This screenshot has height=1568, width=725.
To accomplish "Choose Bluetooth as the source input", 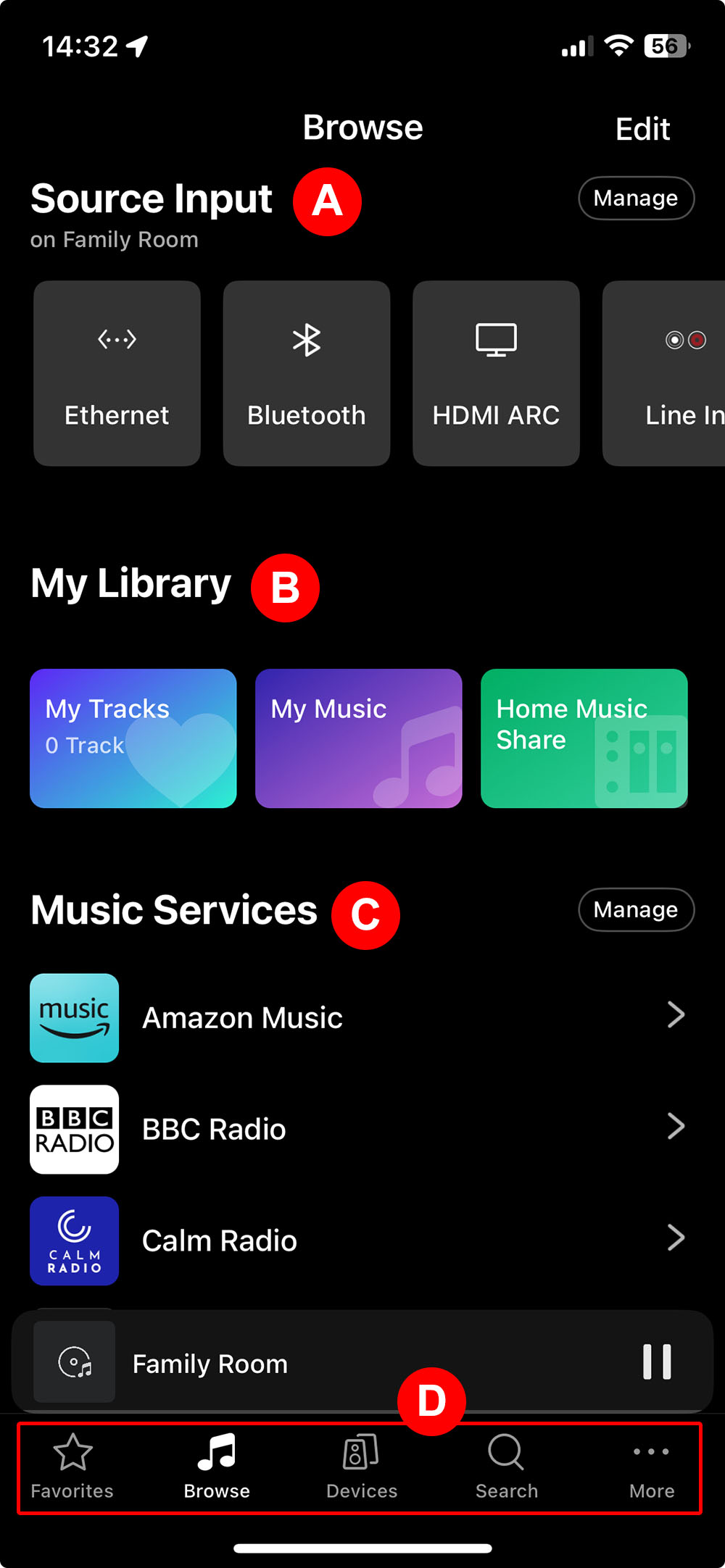I will [307, 373].
